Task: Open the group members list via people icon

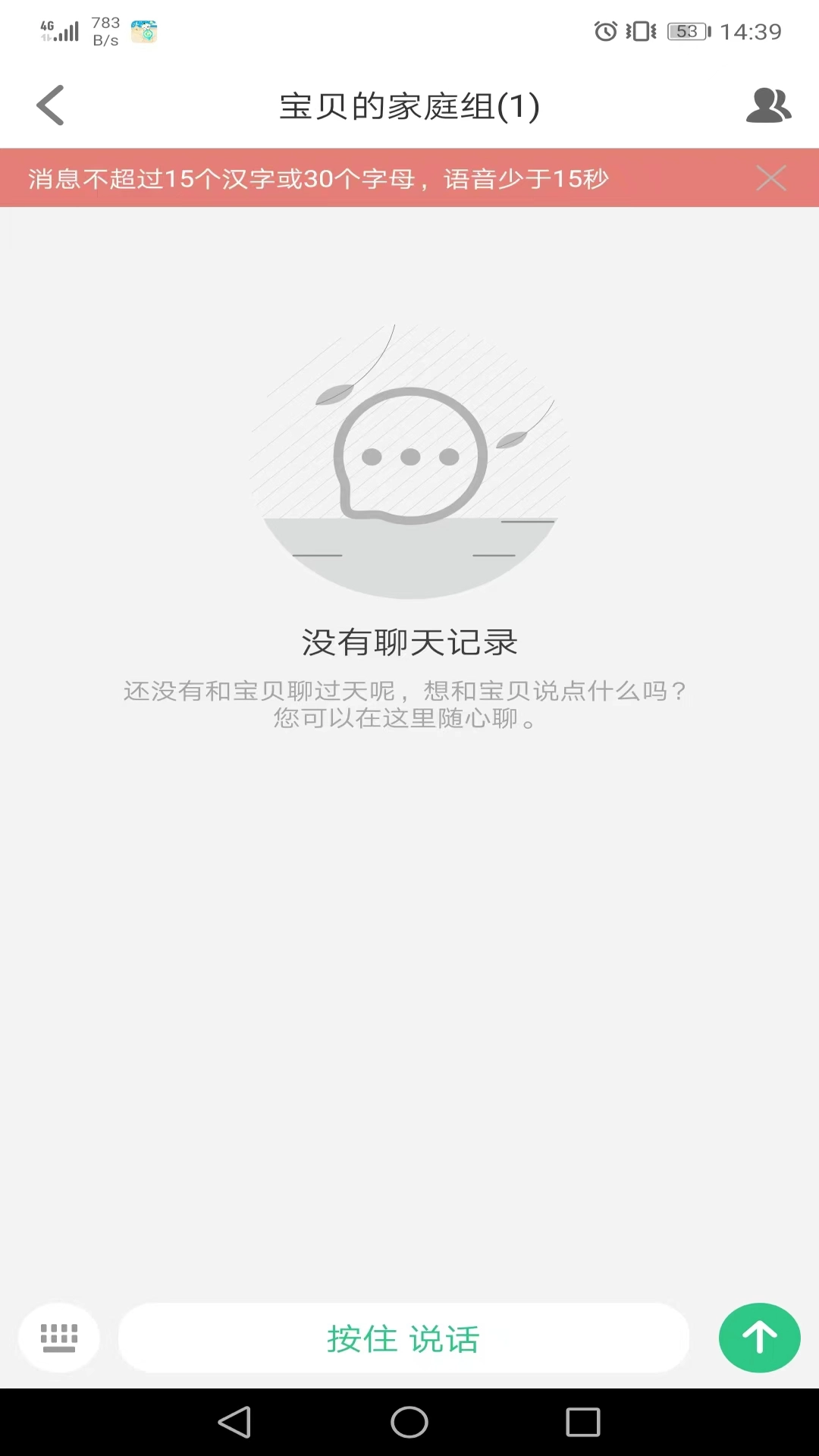Action: coord(767,105)
